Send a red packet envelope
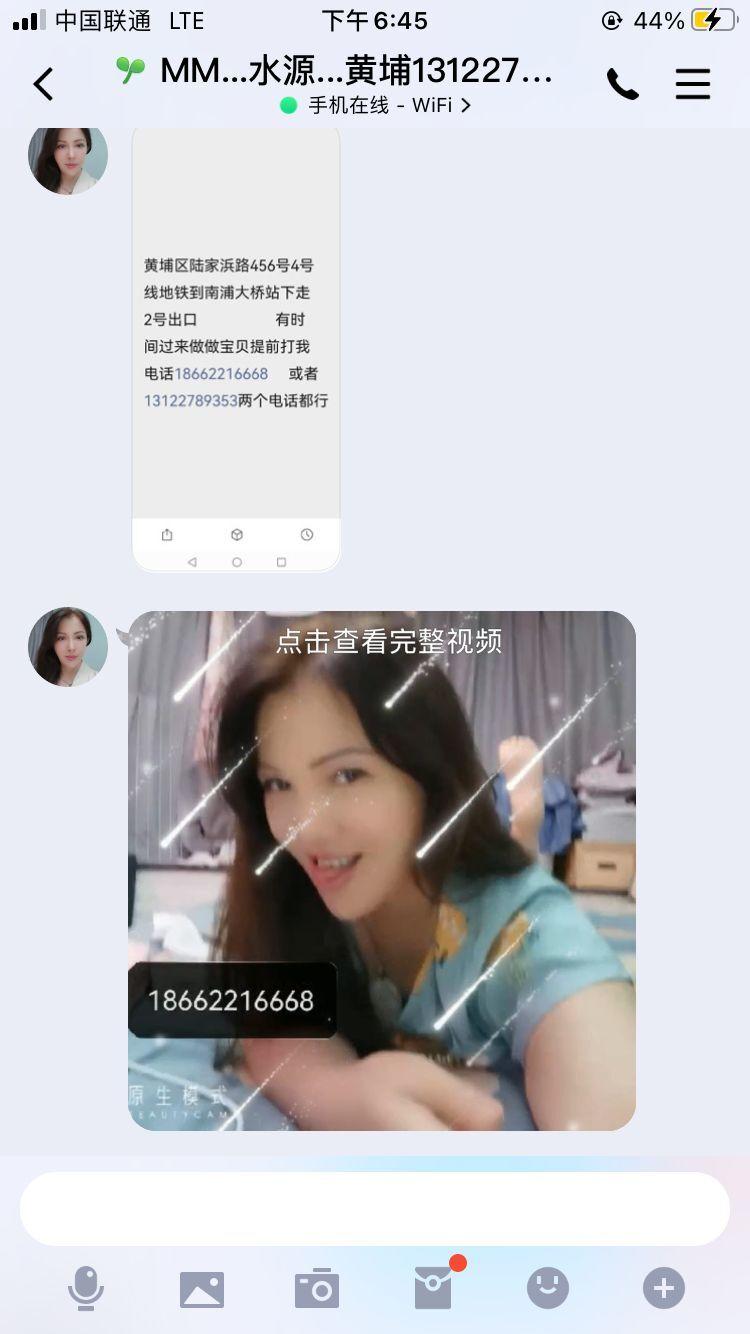The height and width of the screenshot is (1334, 750). click(x=434, y=1288)
